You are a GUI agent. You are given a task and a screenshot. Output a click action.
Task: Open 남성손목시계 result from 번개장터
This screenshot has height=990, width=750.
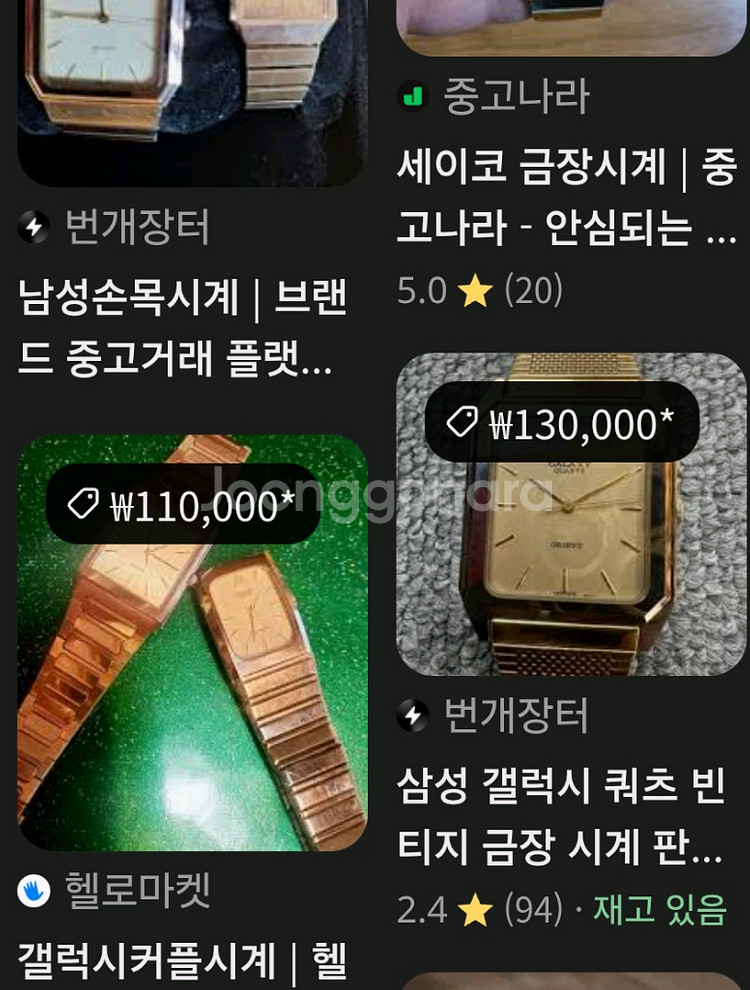(182, 328)
